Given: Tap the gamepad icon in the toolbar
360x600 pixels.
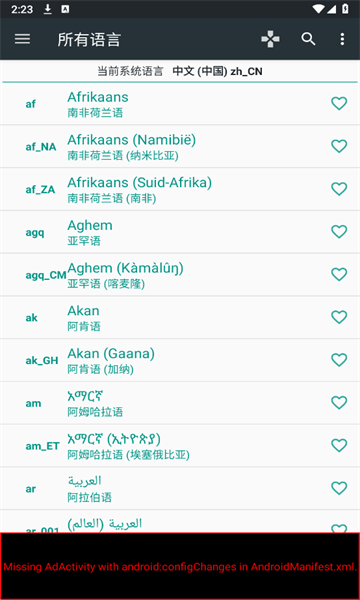Looking at the screenshot, I should point(270,39).
